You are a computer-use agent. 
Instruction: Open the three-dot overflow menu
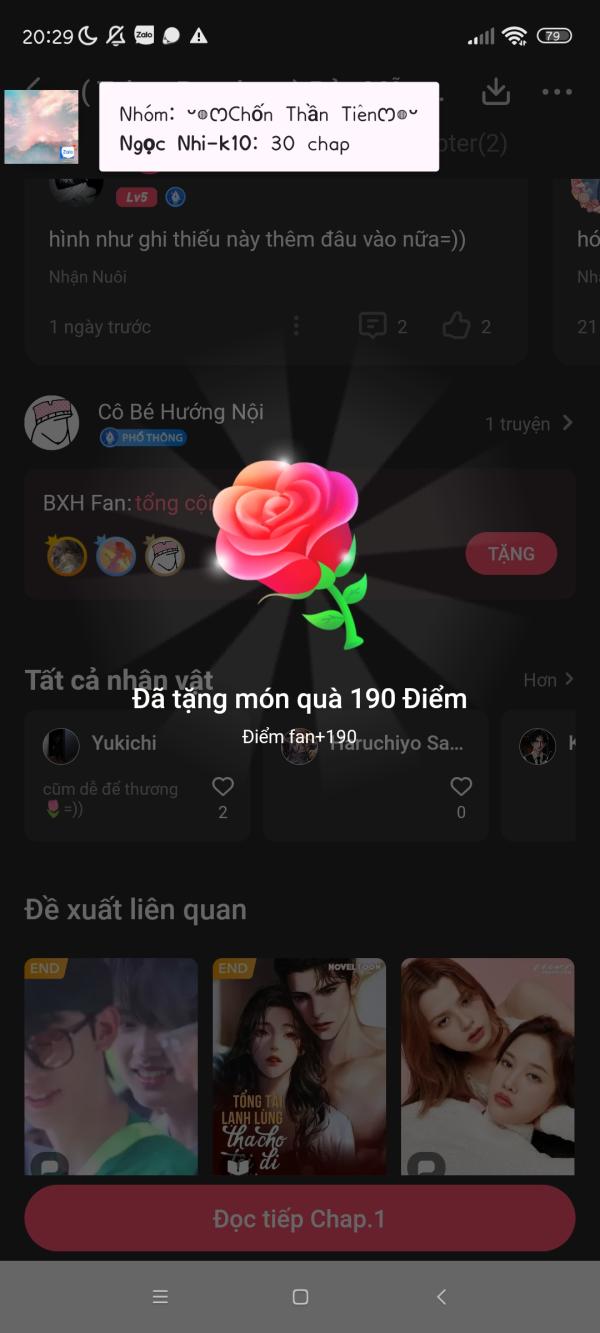tap(556, 92)
